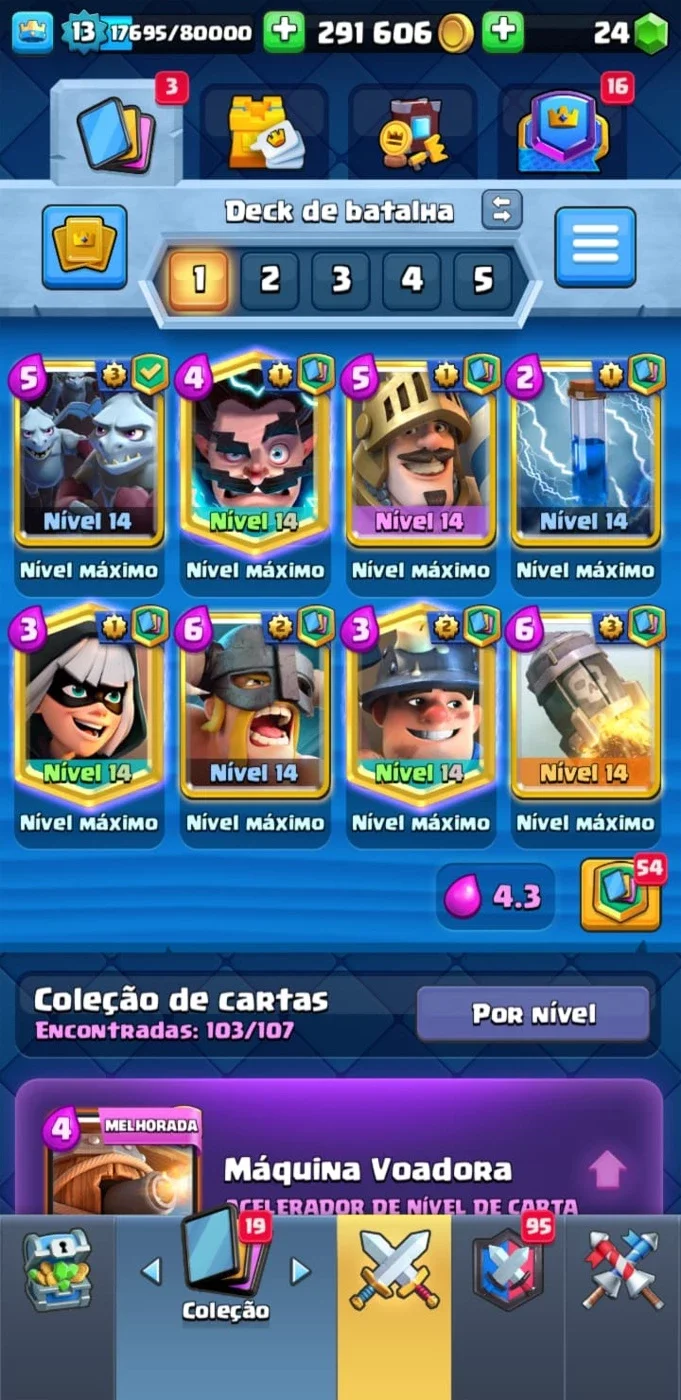Select the Lightning spell card

[x=586, y=456]
